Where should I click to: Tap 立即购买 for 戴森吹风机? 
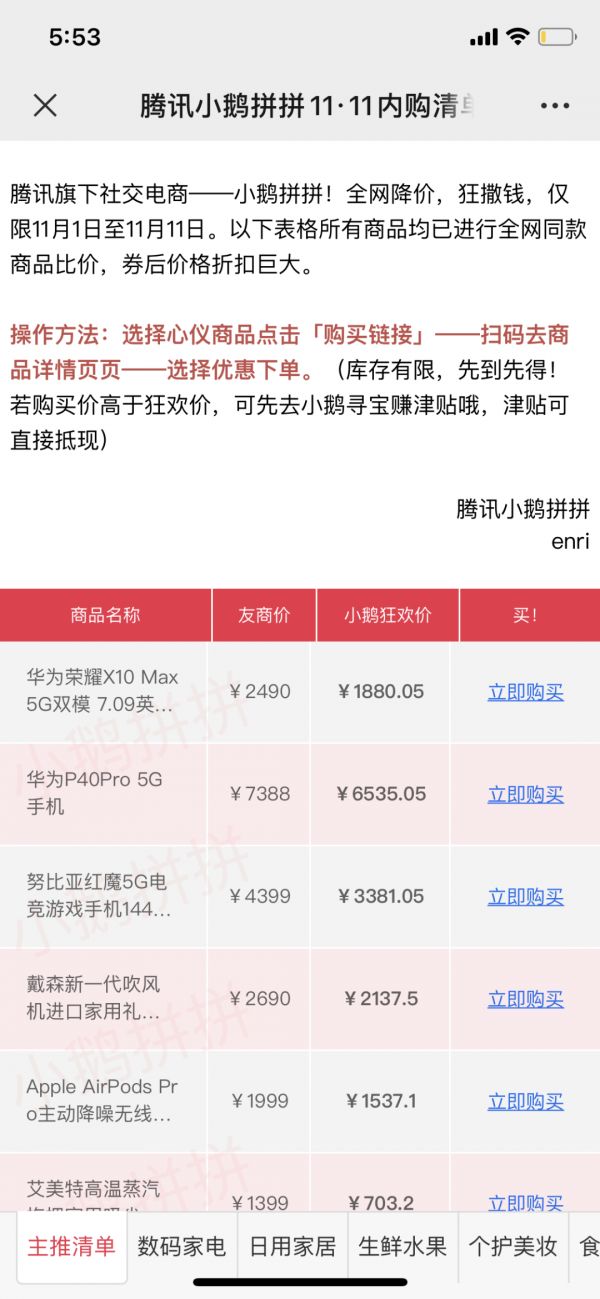(525, 999)
